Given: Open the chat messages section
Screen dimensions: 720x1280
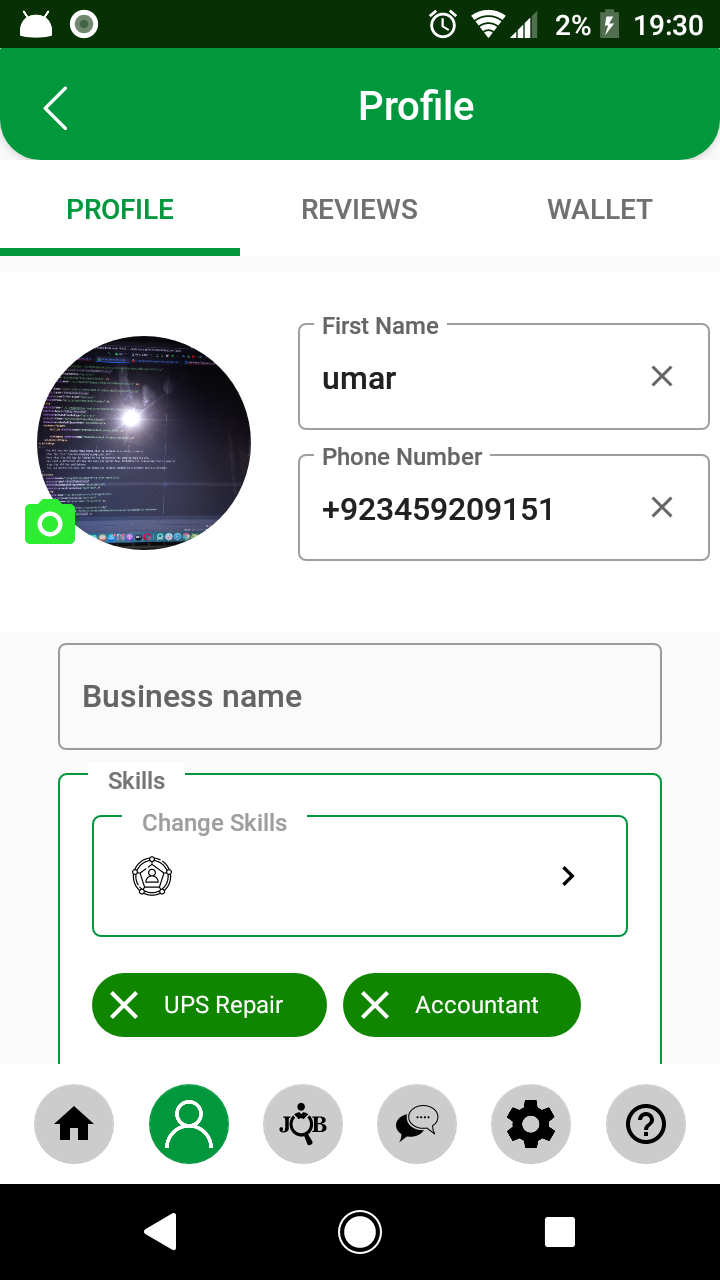Looking at the screenshot, I should pyautogui.click(x=417, y=1124).
